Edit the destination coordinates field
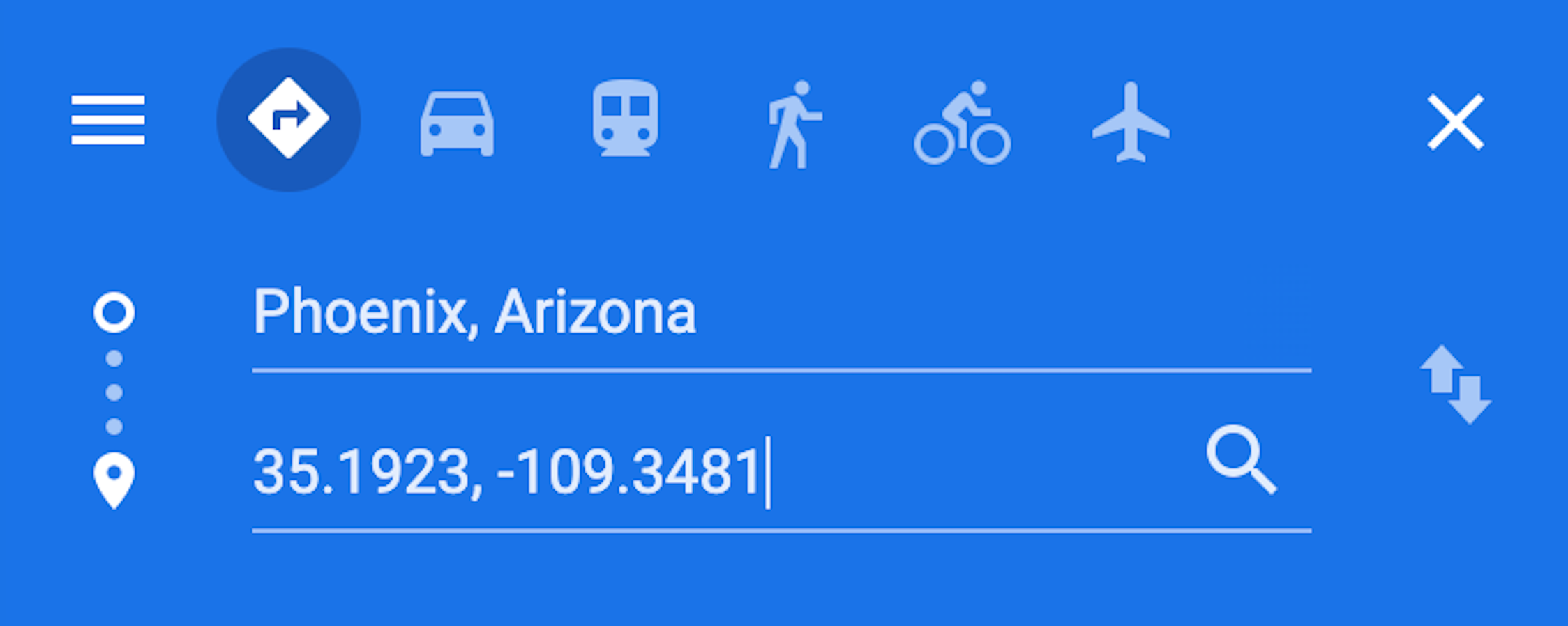Screen dimensions: 1568x626 (698, 473)
